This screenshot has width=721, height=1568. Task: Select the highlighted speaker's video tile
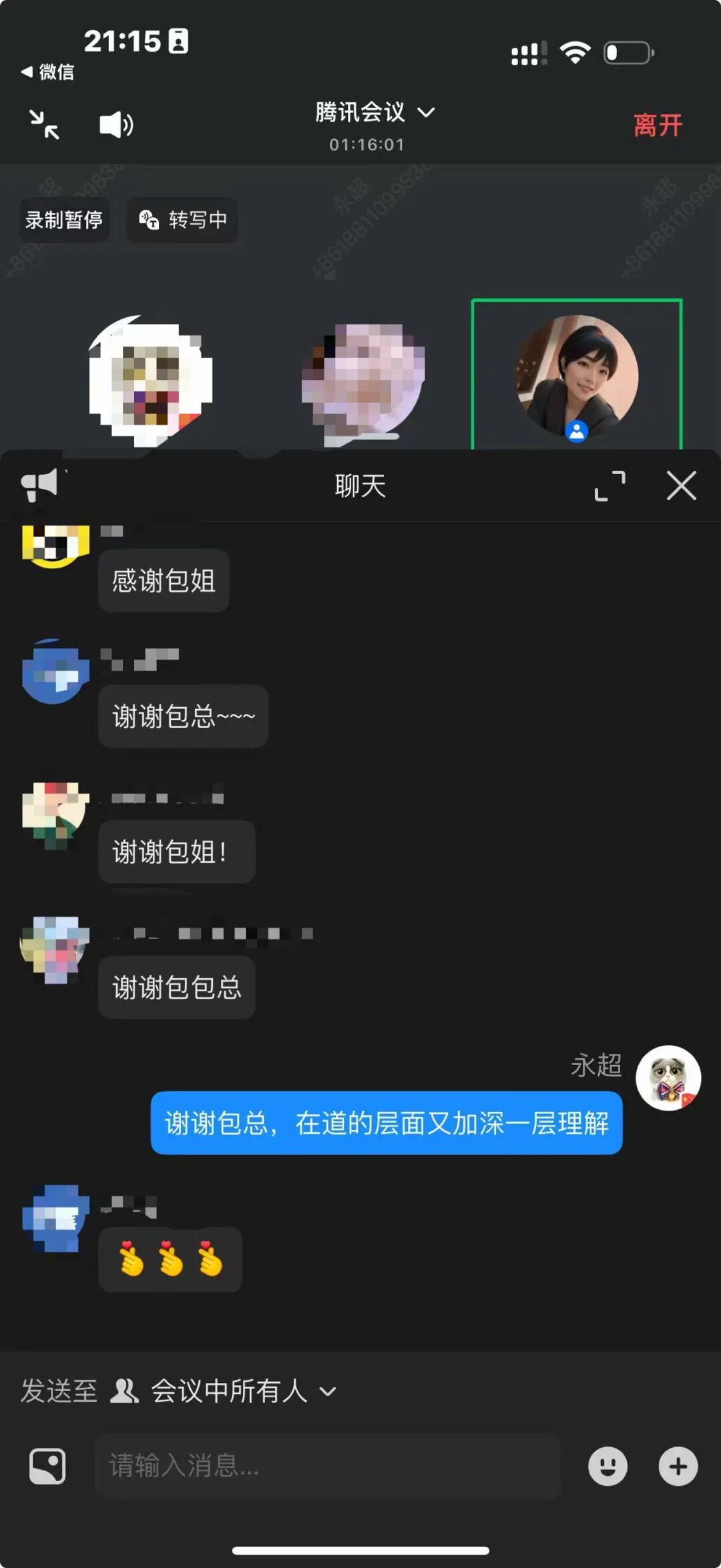tap(577, 375)
